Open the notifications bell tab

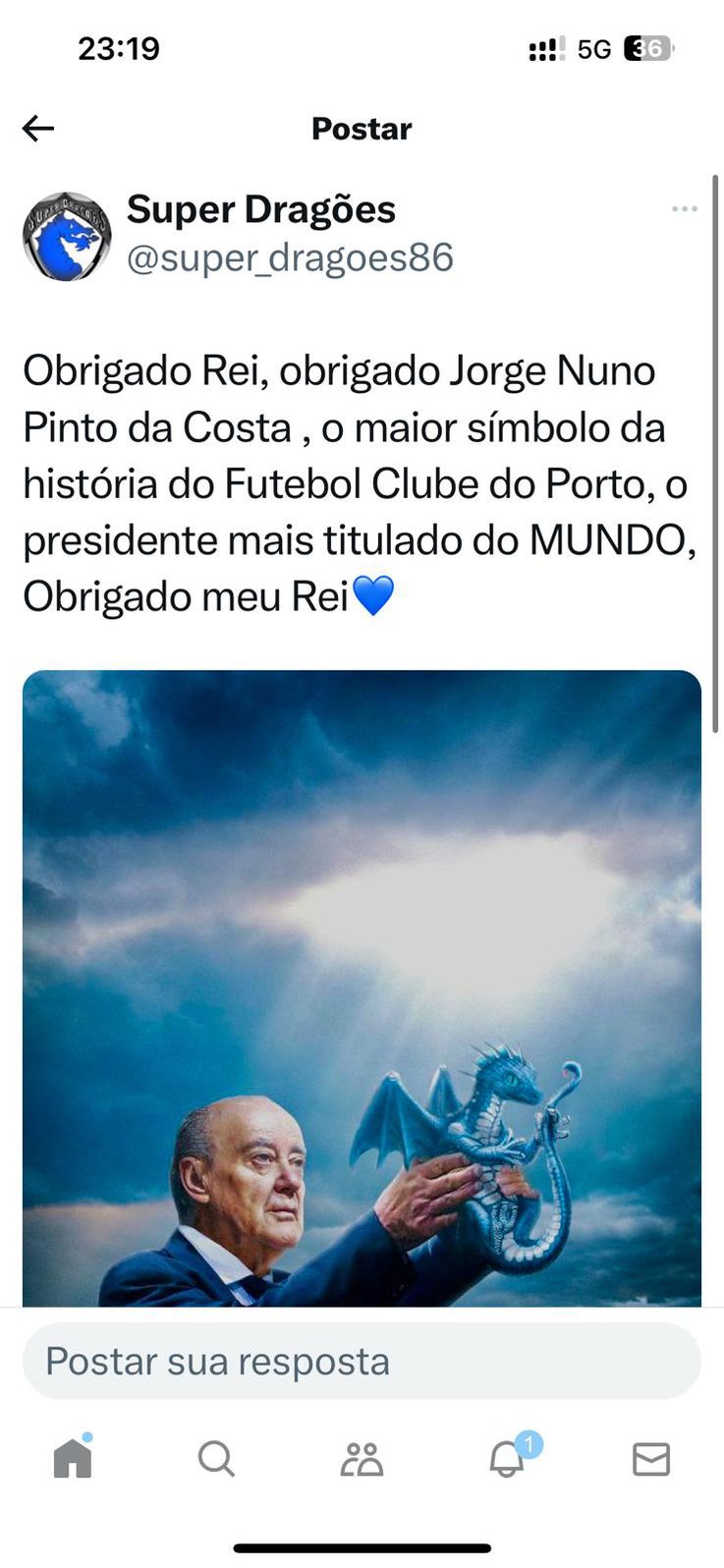[507, 1459]
